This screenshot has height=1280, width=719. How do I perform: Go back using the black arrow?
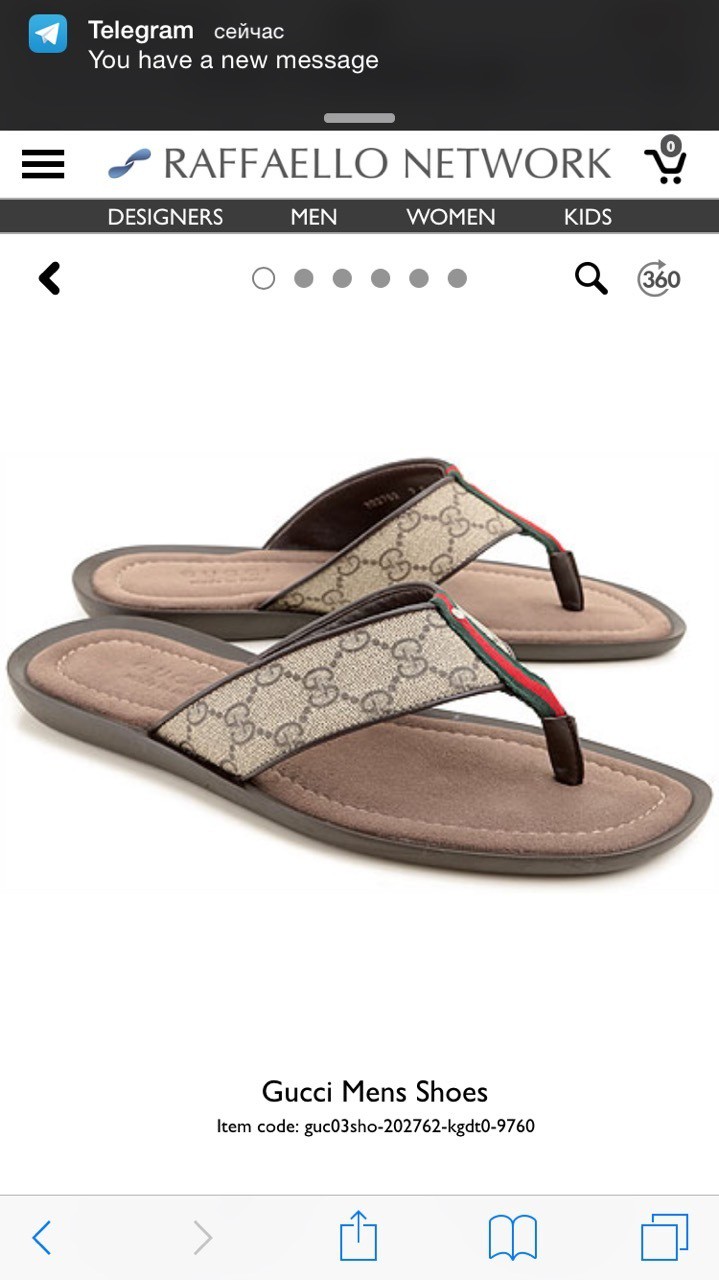click(x=49, y=278)
